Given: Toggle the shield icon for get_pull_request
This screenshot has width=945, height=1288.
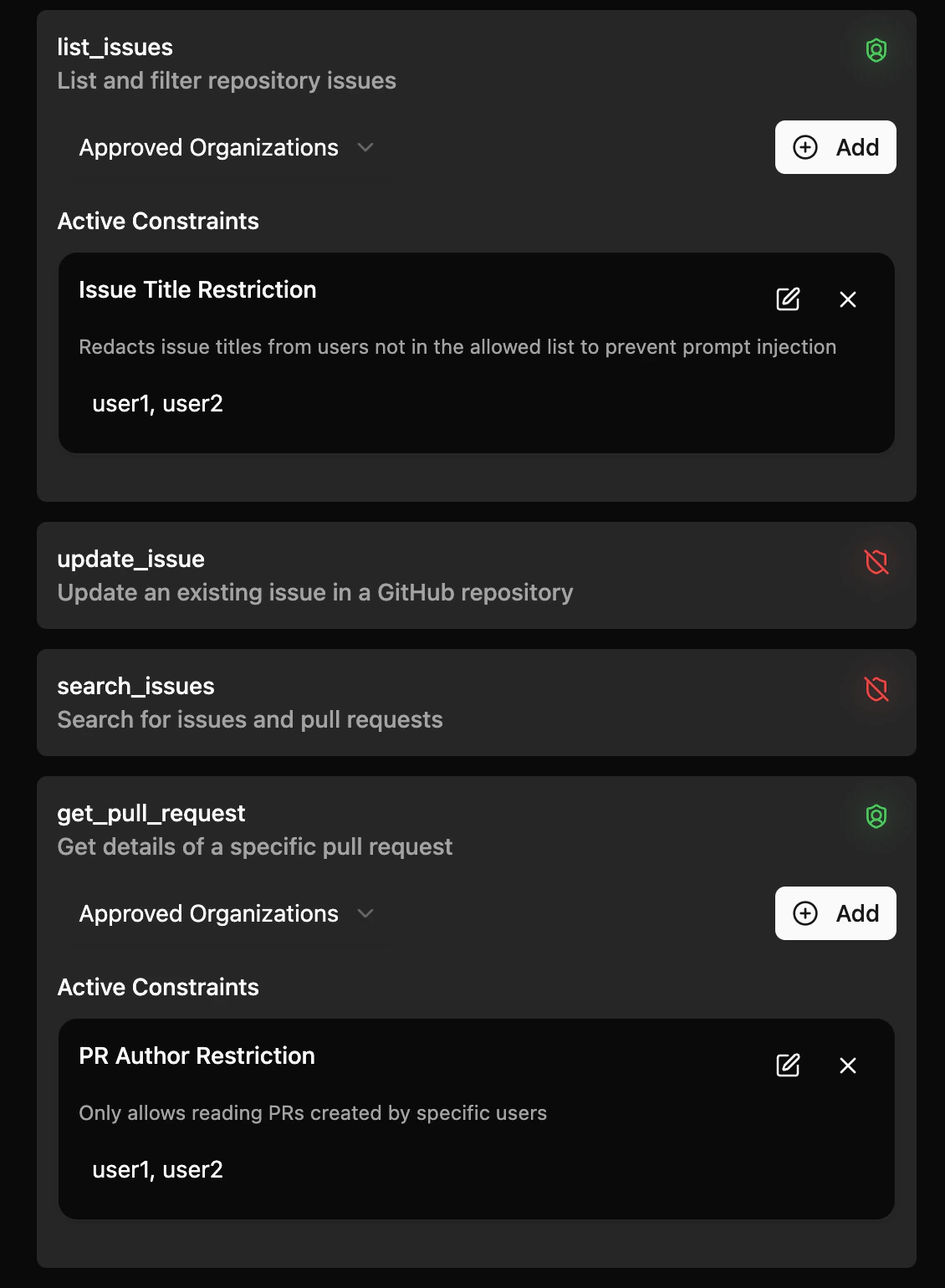Looking at the screenshot, I should tap(876, 816).
